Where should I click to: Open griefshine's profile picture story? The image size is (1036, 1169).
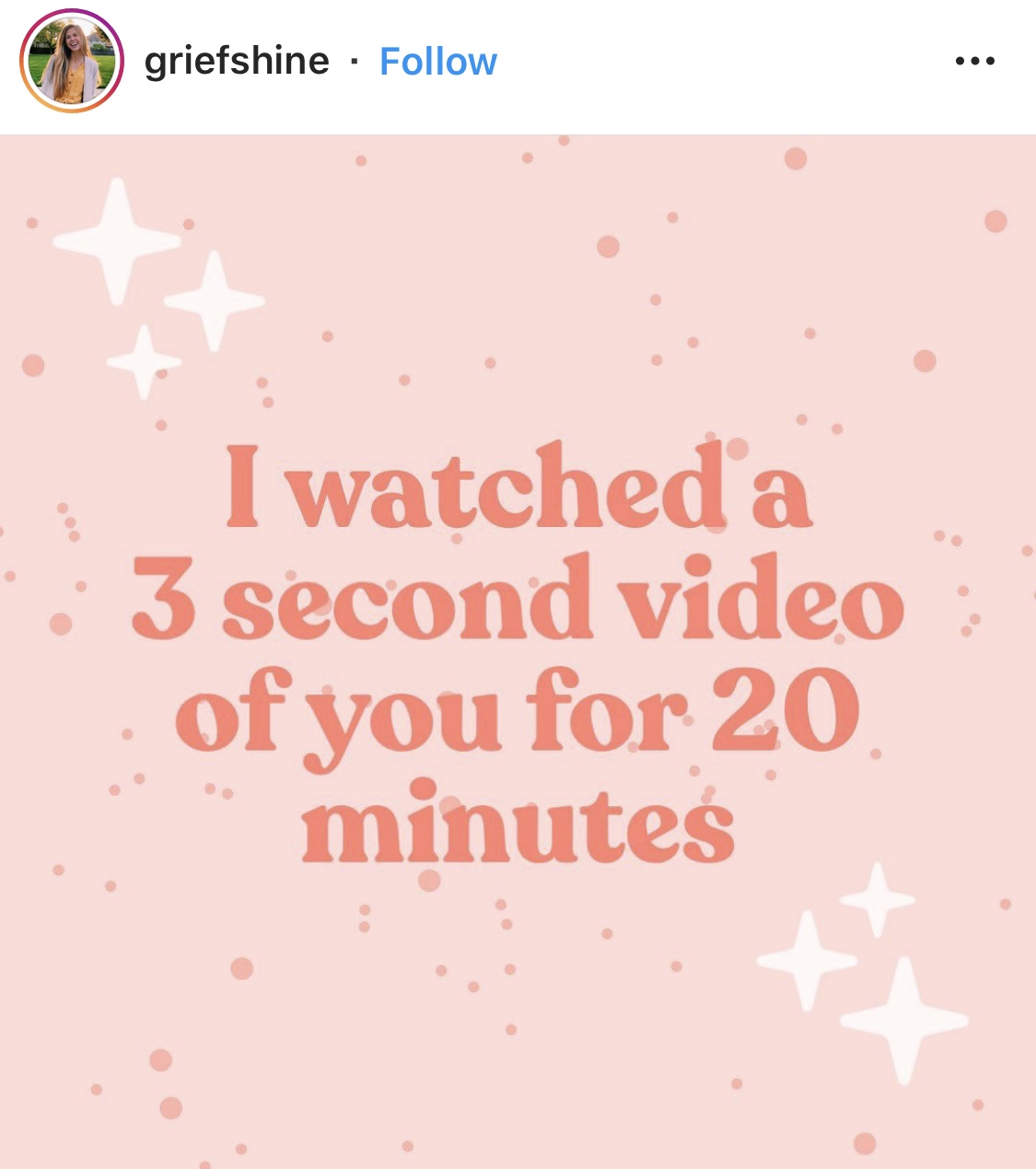point(72,62)
